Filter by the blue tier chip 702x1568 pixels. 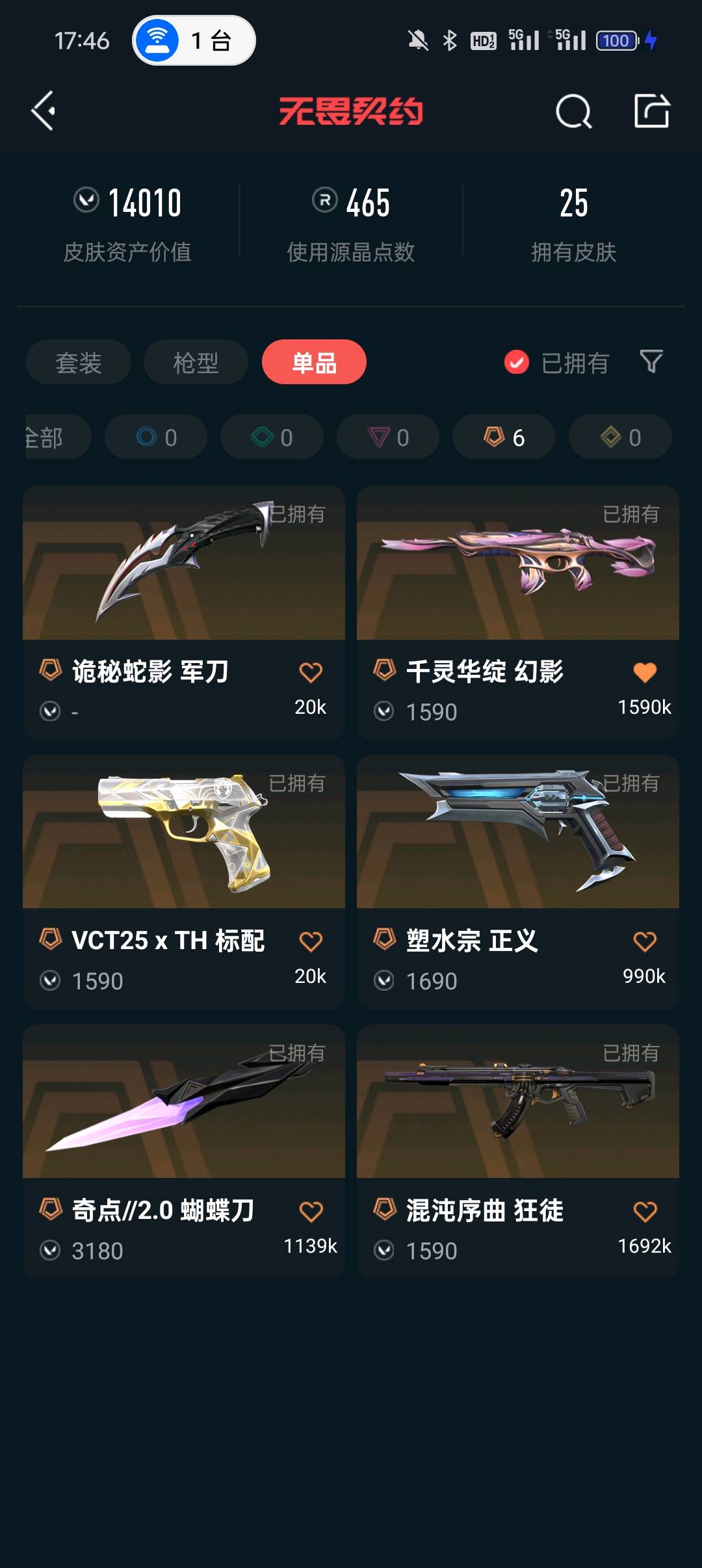156,437
